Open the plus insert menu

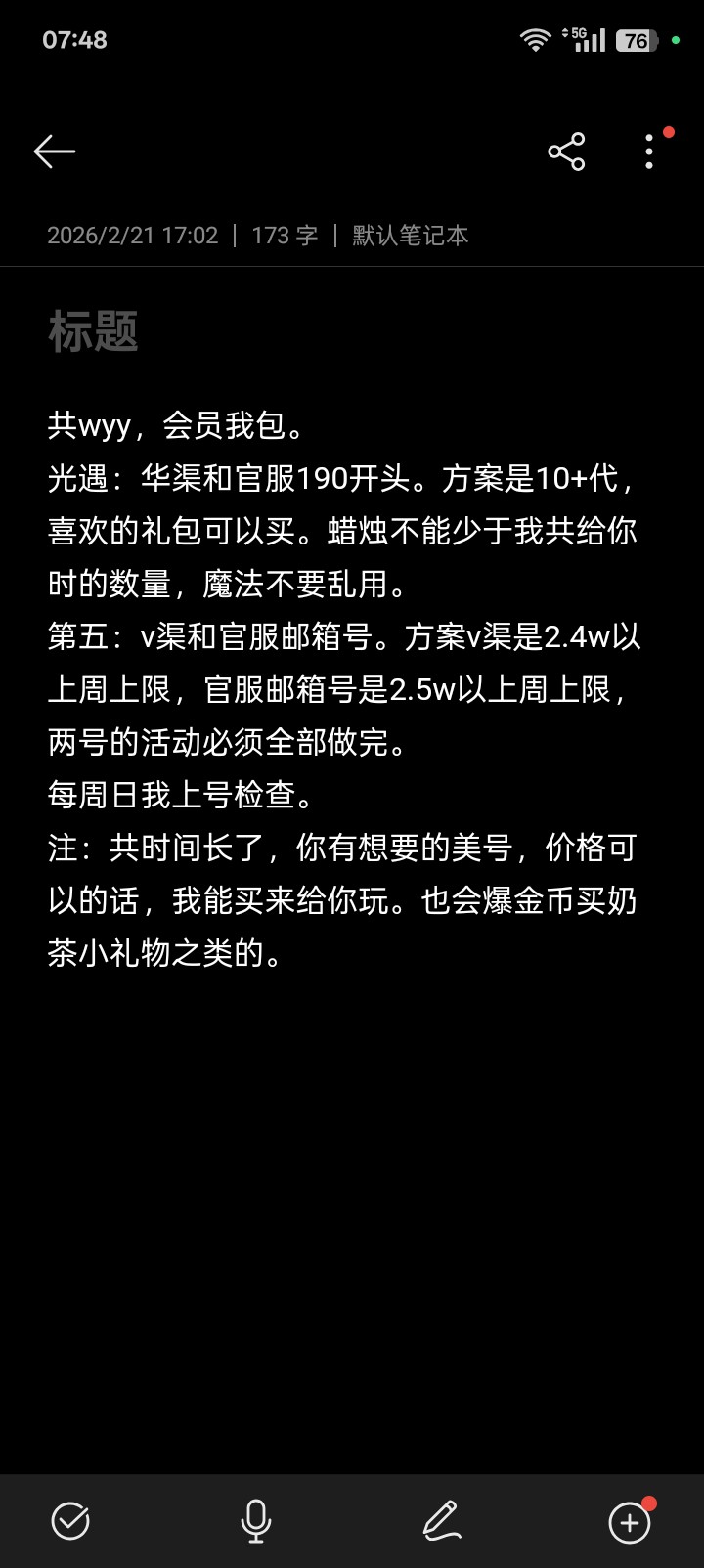pyautogui.click(x=630, y=1522)
